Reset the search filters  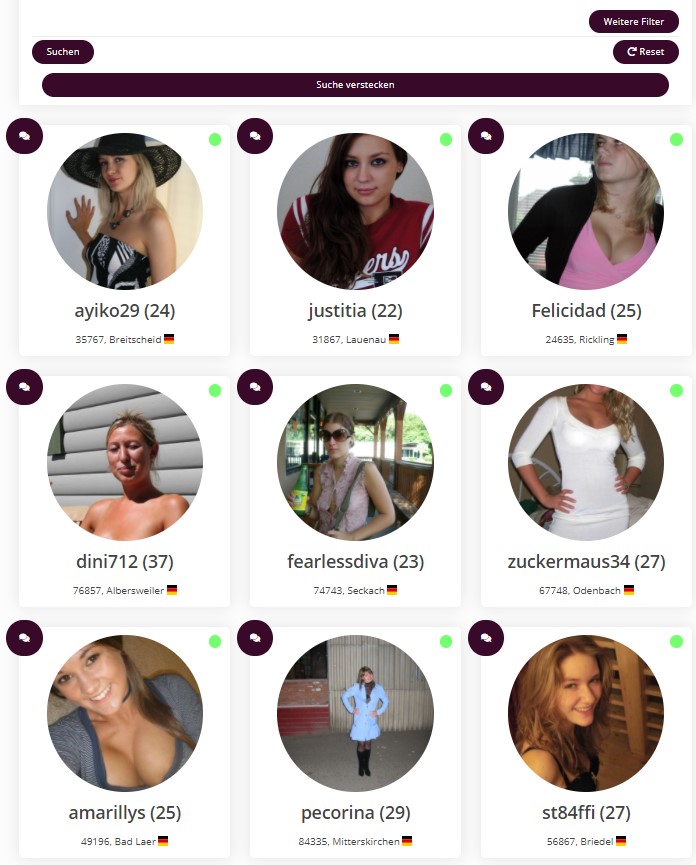645,52
